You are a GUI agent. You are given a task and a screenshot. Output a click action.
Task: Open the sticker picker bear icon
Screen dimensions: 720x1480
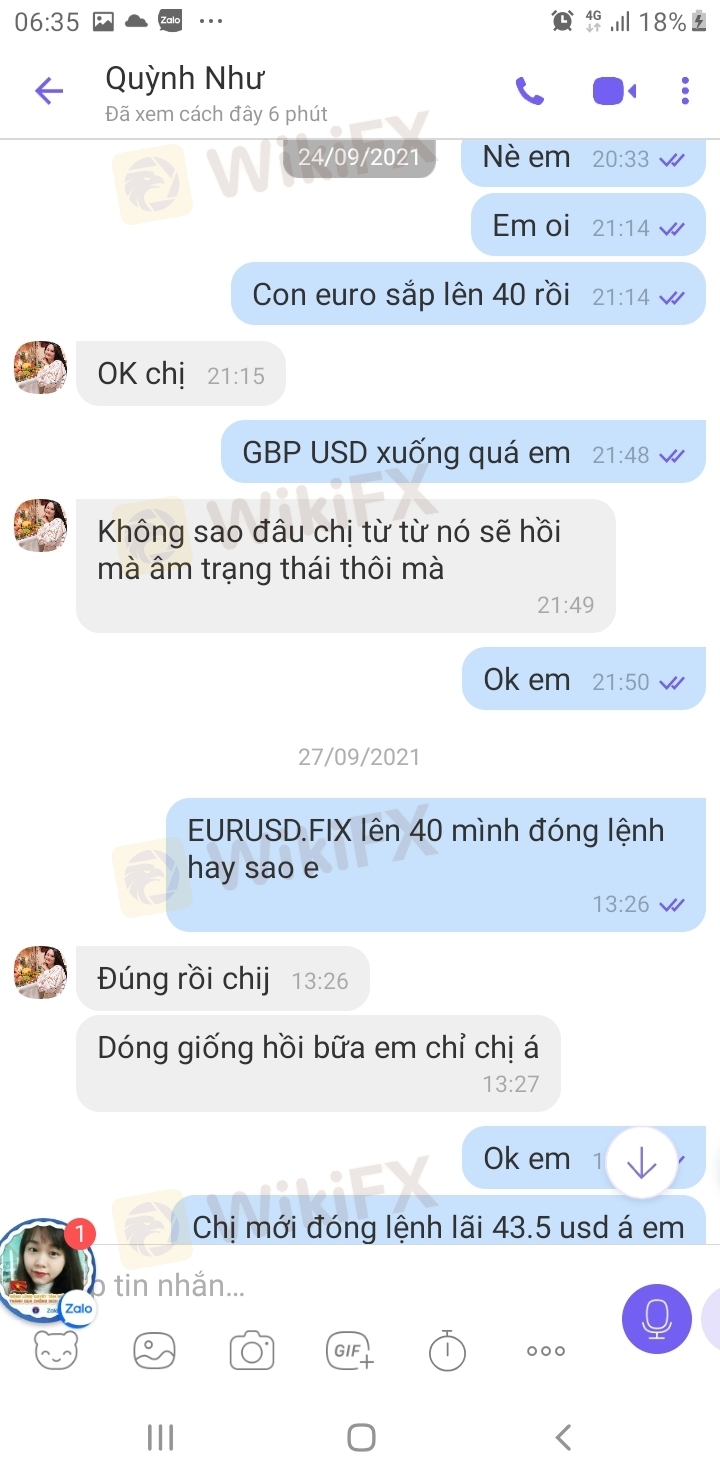click(x=56, y=1351)
